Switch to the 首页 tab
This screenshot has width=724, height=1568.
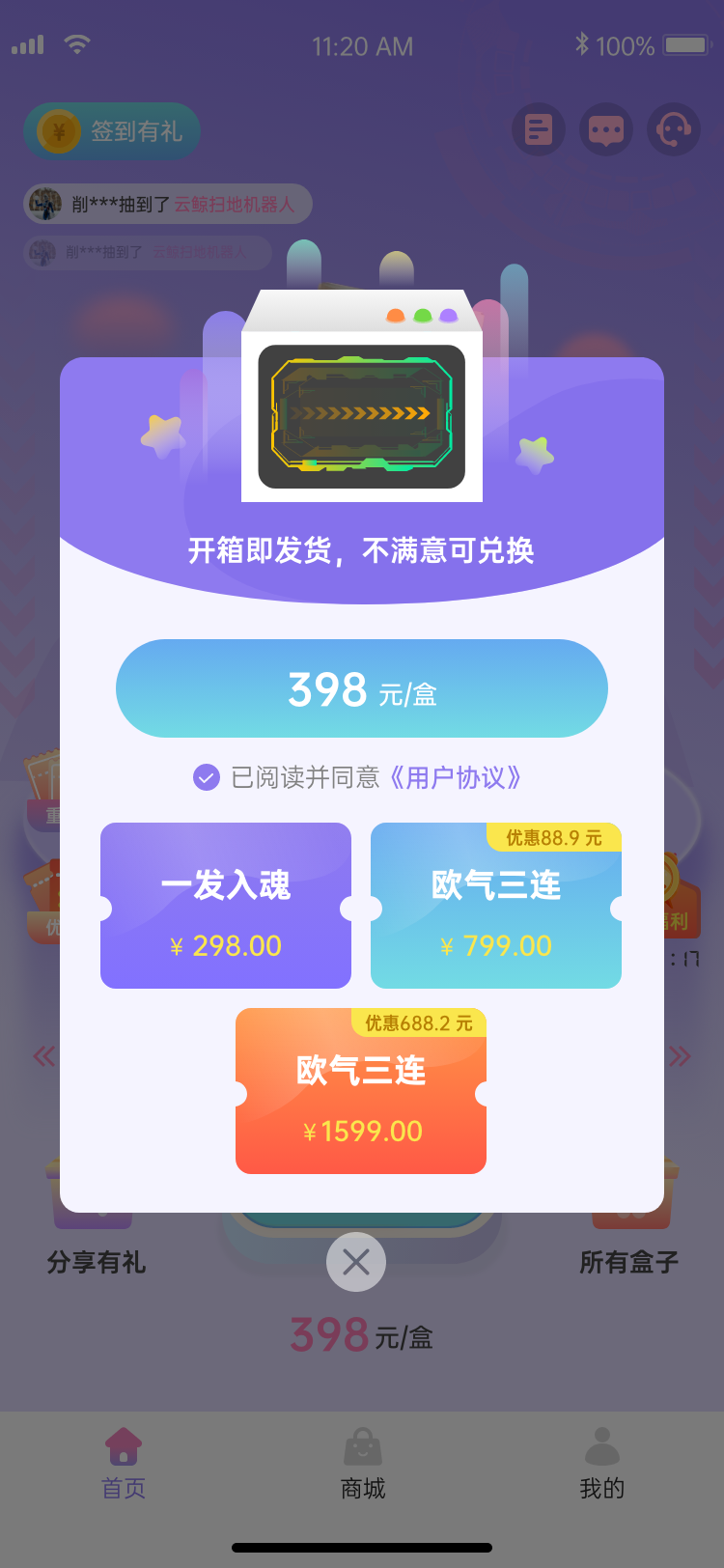coord(123,1439)
